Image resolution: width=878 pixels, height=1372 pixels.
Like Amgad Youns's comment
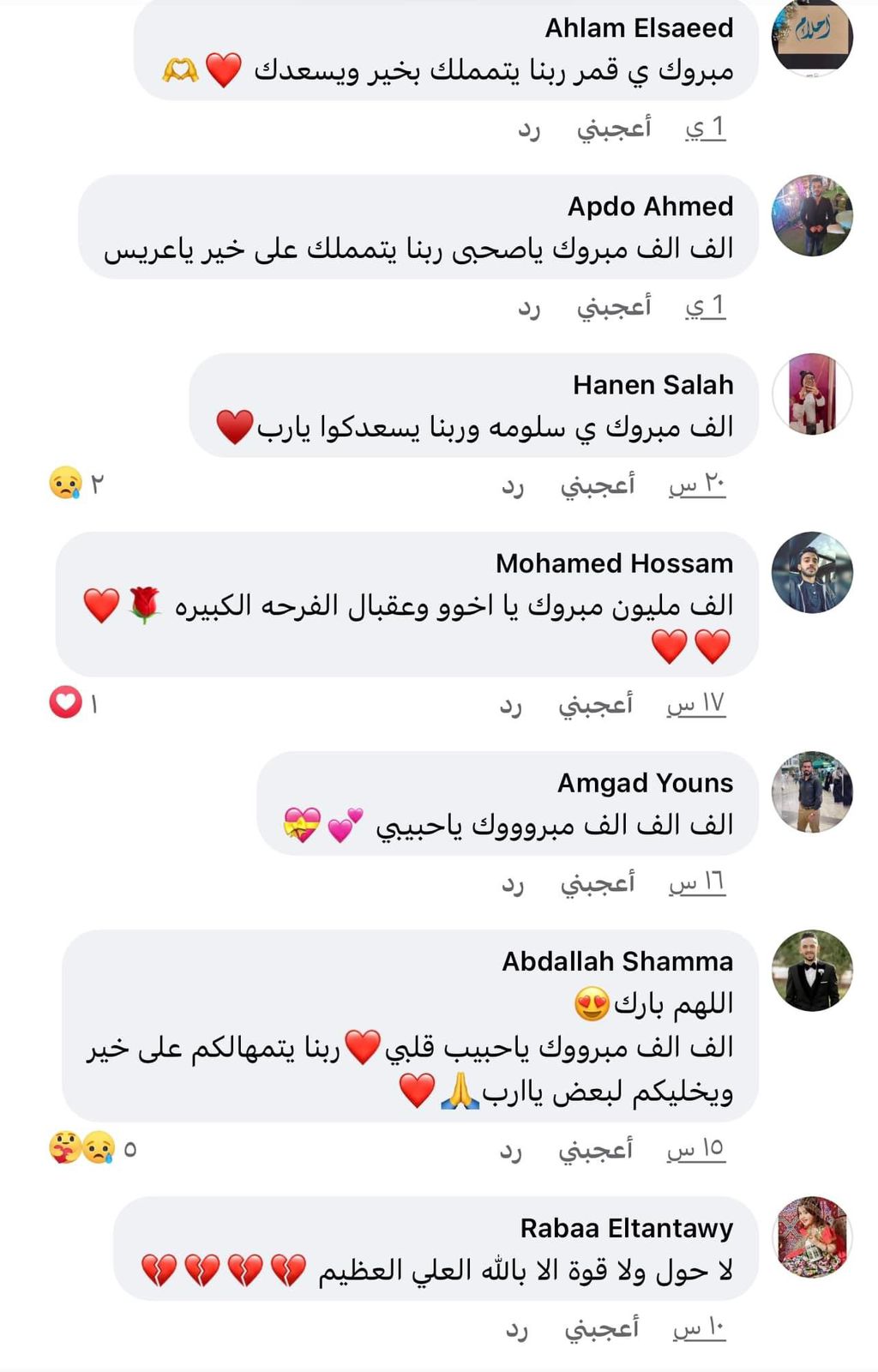tap(598, 883)
